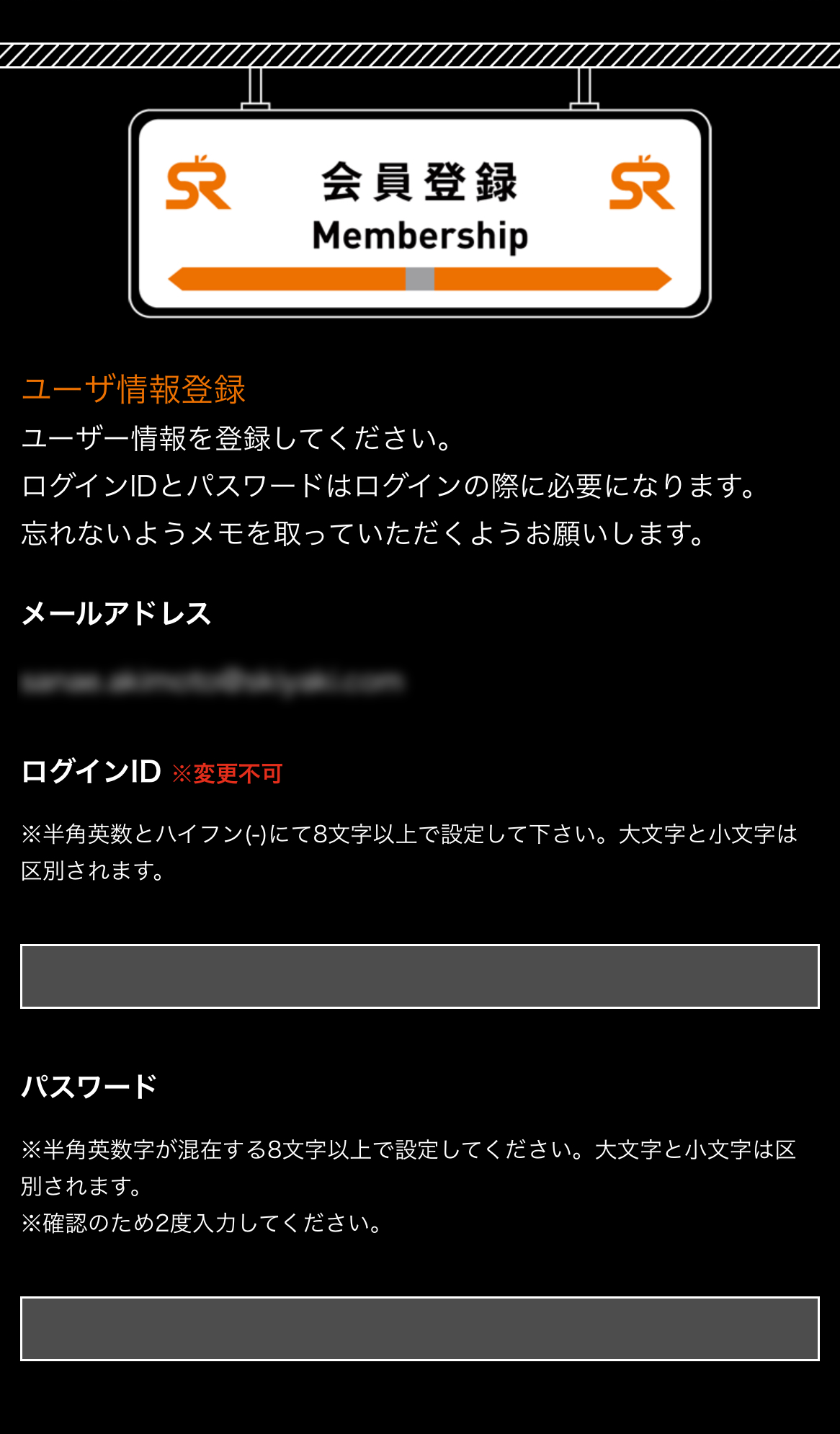
Task: Click the striped hazard banner at the top
Action: point(420,50)
